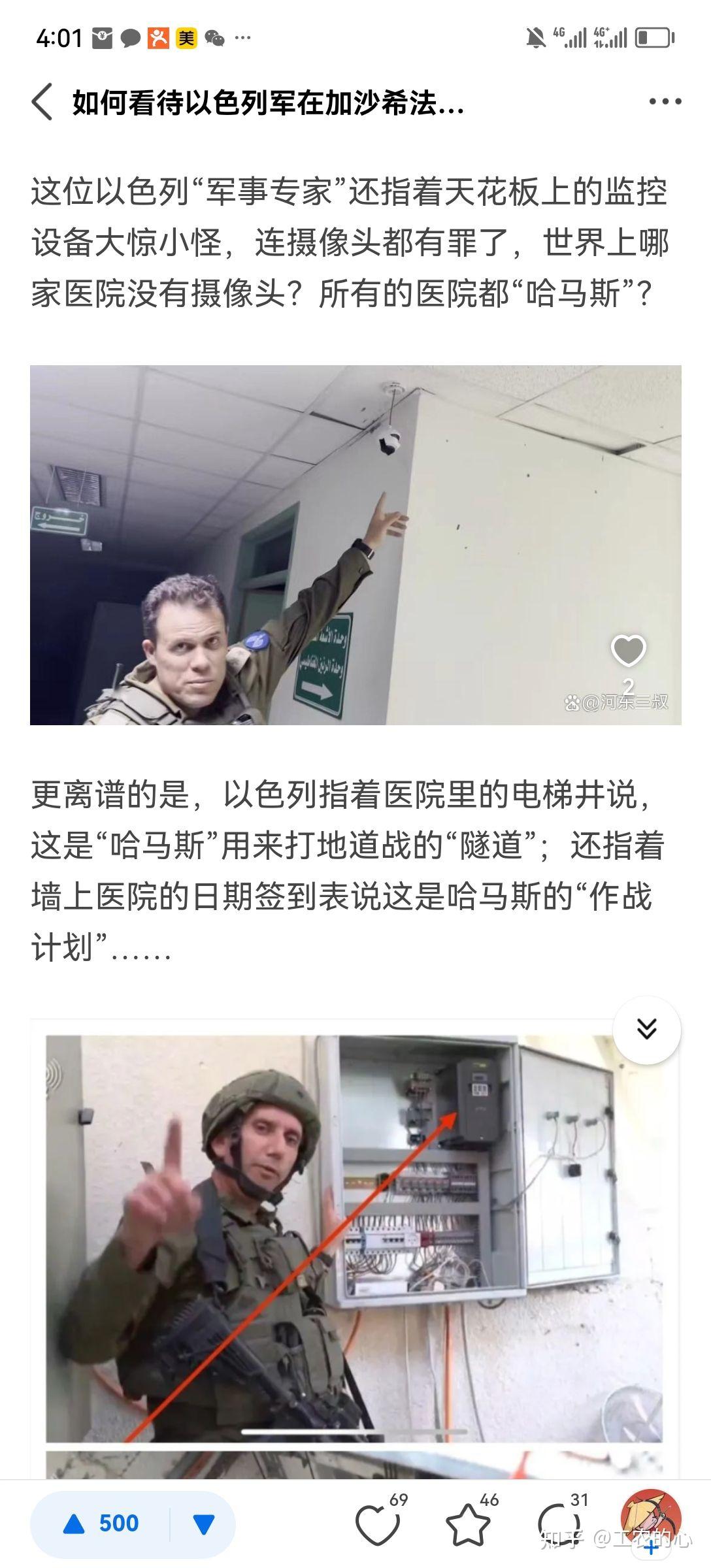Open the photo of the soldier pointing at the camera
This screenshot has width=711, height=1568.
(355, 545)
